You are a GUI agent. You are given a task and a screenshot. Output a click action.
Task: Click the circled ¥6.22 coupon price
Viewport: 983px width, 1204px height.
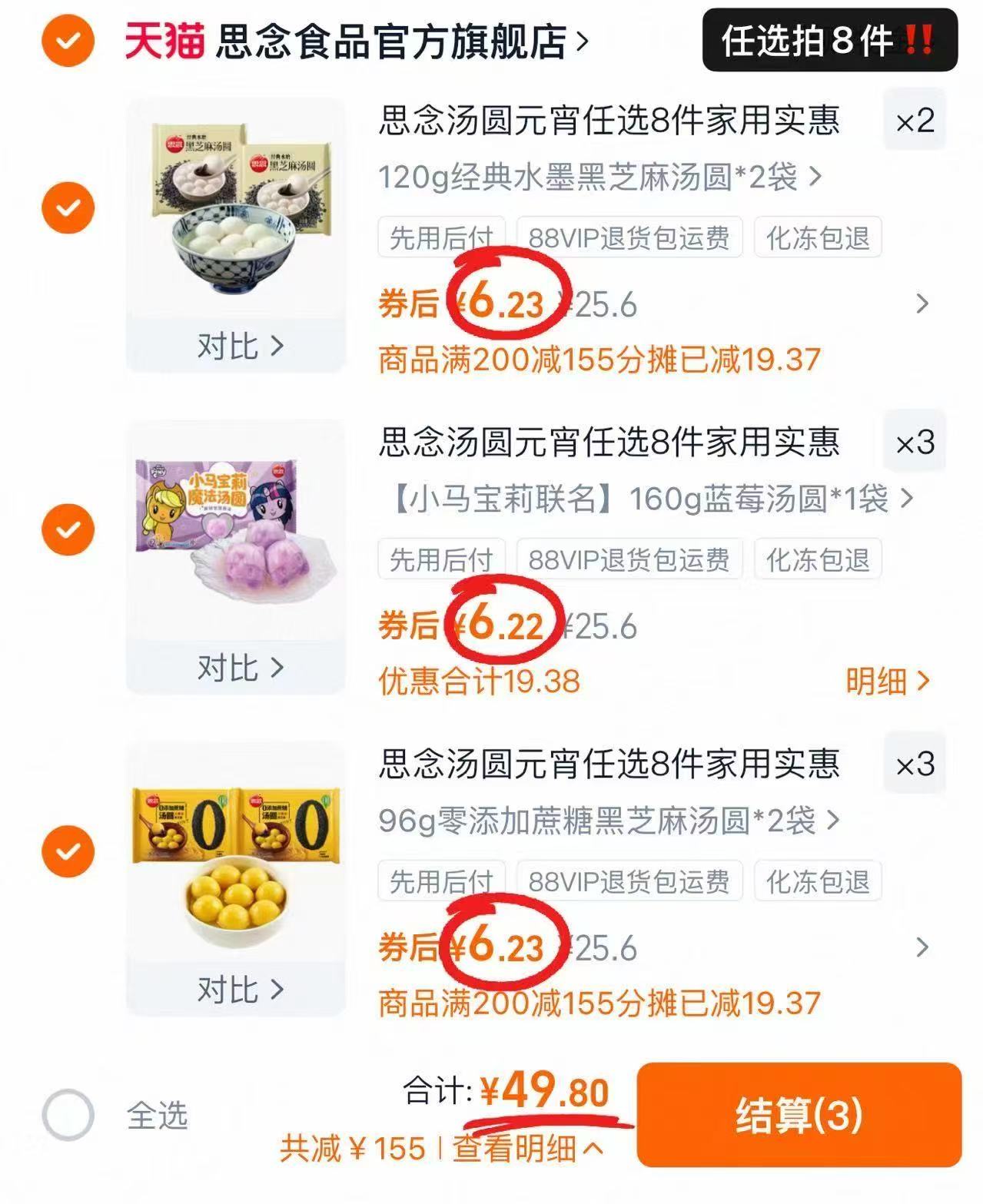click(x=503, y=626)
